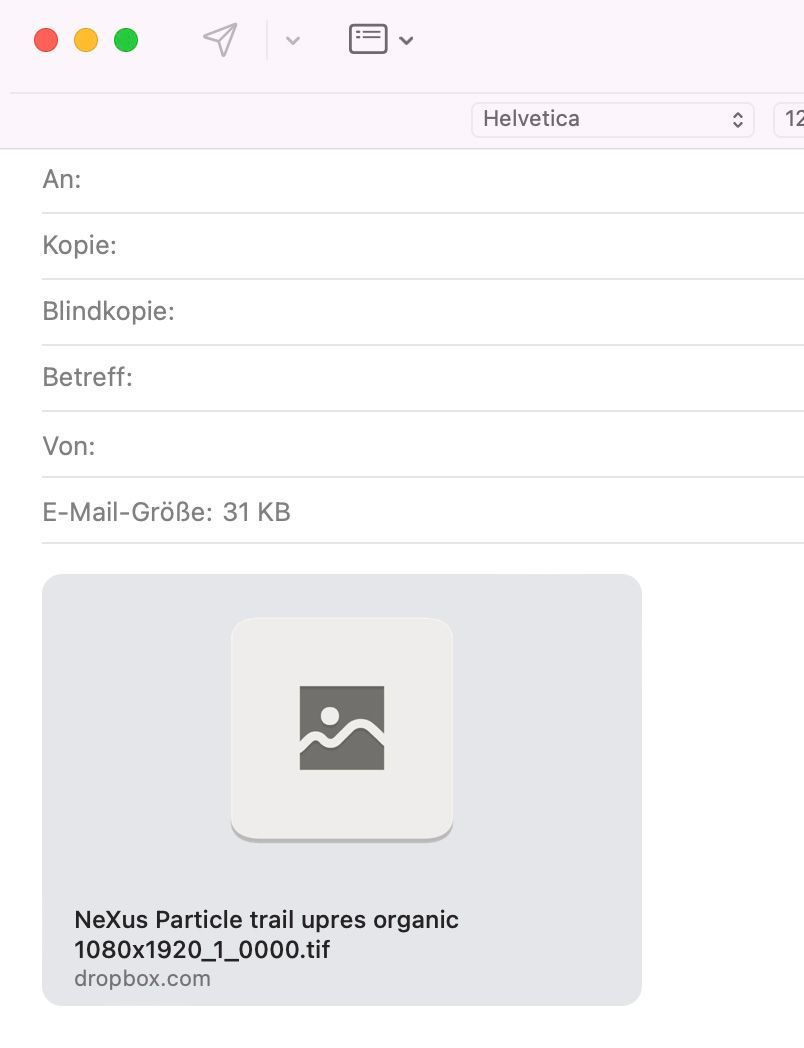
Task: Close the compose window with the red button
Action: pyautogui.click(x=46, y=41)
